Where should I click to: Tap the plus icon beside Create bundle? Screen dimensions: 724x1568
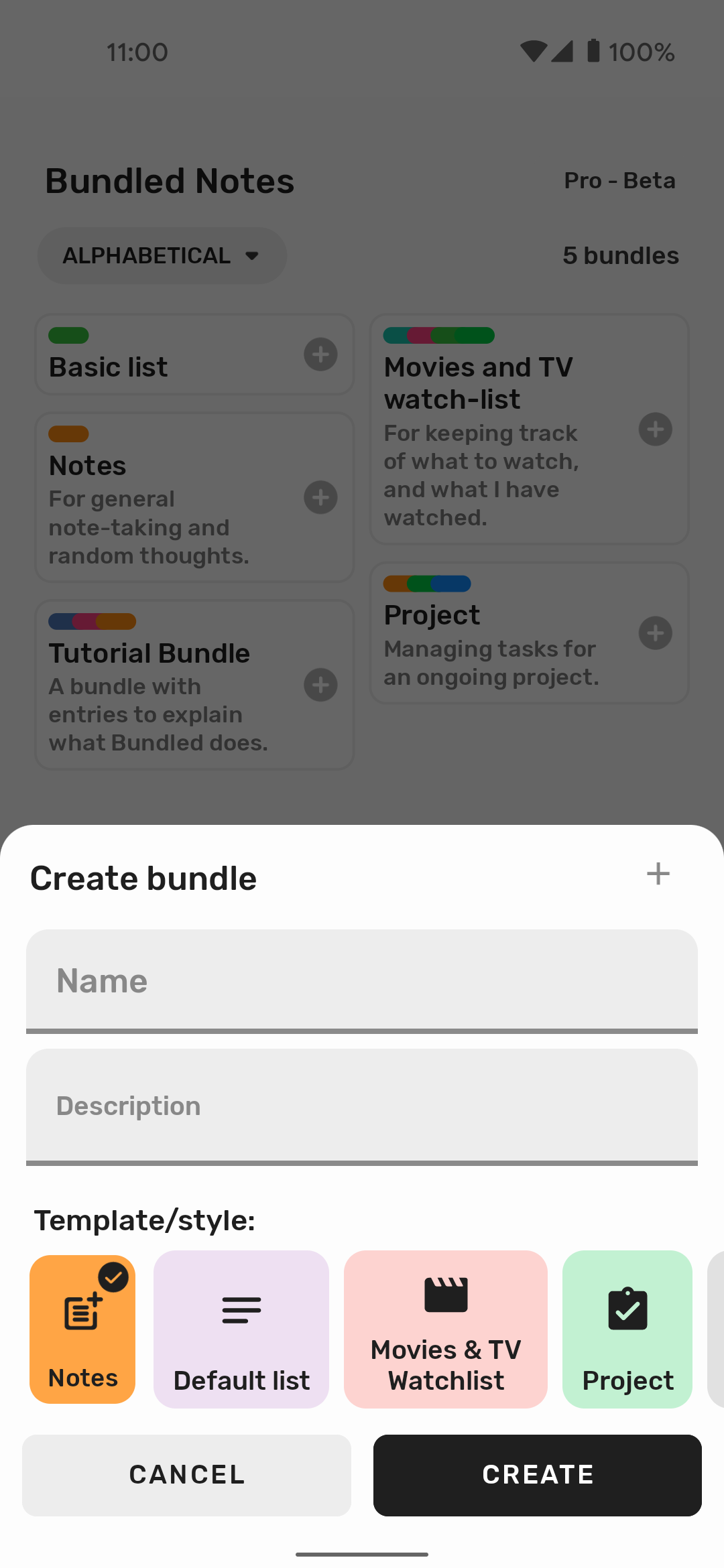(658, 874)
